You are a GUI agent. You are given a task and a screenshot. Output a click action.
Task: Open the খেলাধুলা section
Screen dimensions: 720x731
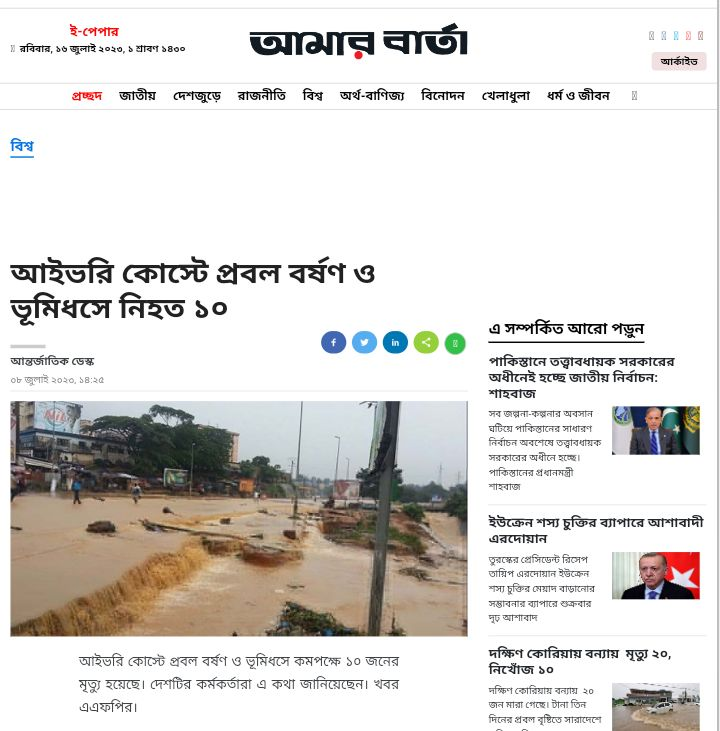tap(505, 96)
